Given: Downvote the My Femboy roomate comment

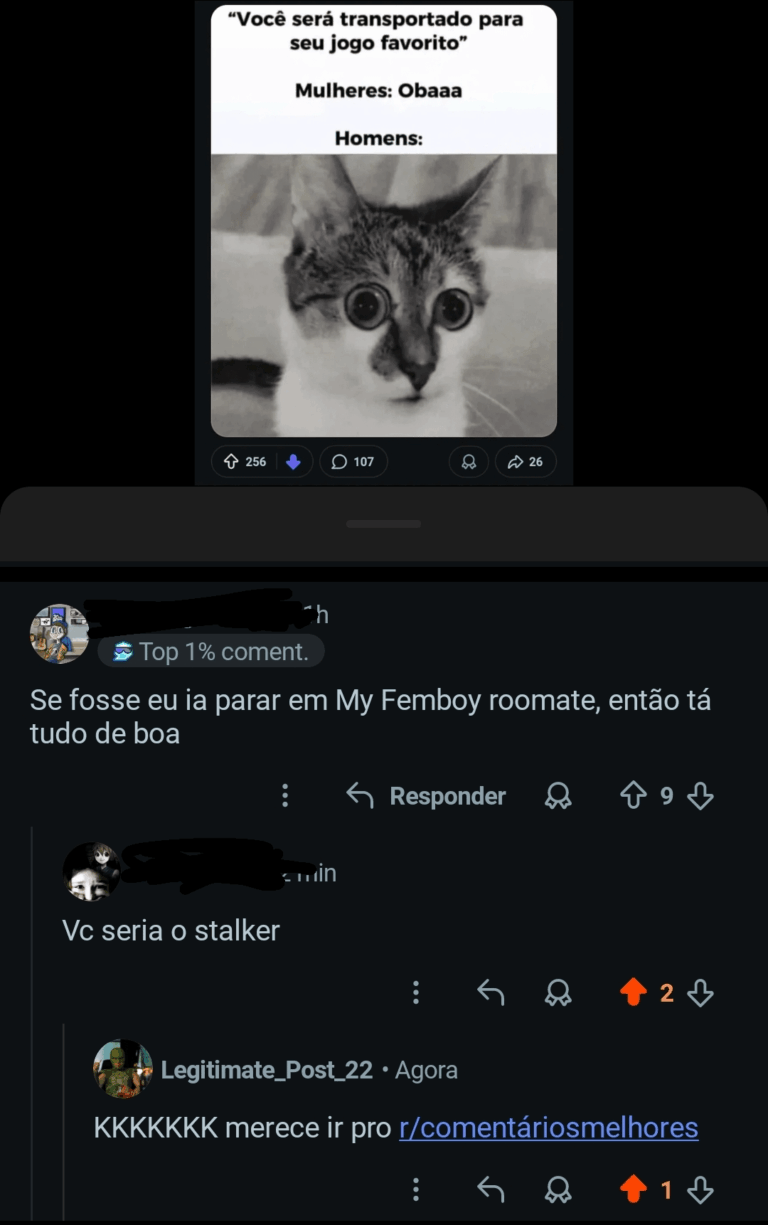Looking at the screenshot, I should coord(701,796).
